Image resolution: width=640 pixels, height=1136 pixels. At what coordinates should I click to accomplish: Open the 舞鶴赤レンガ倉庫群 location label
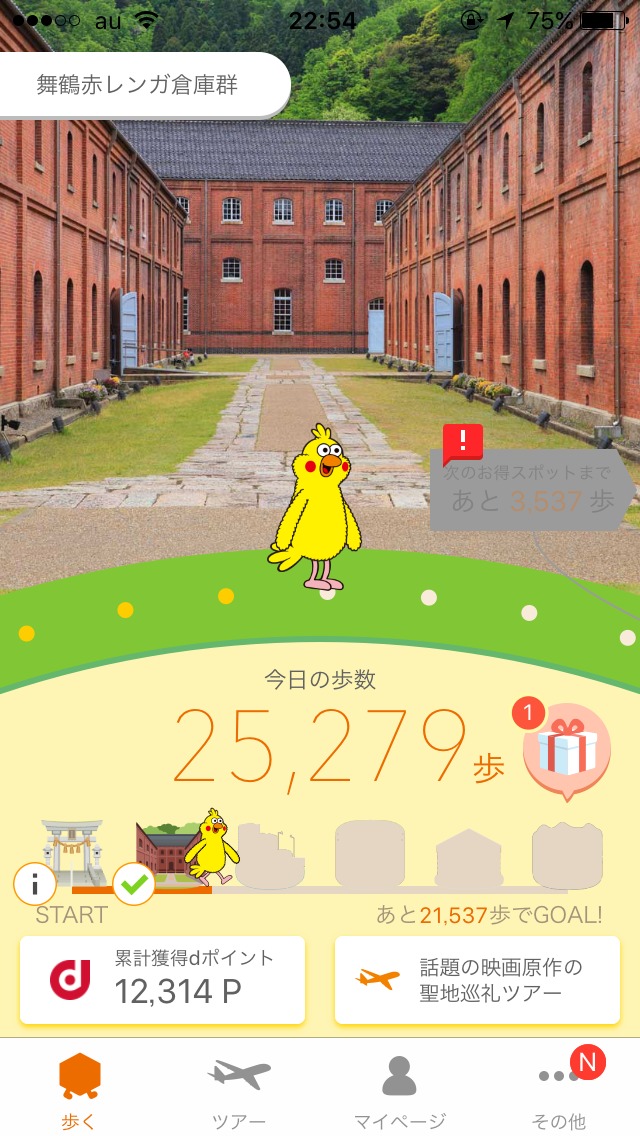(138, 85)
